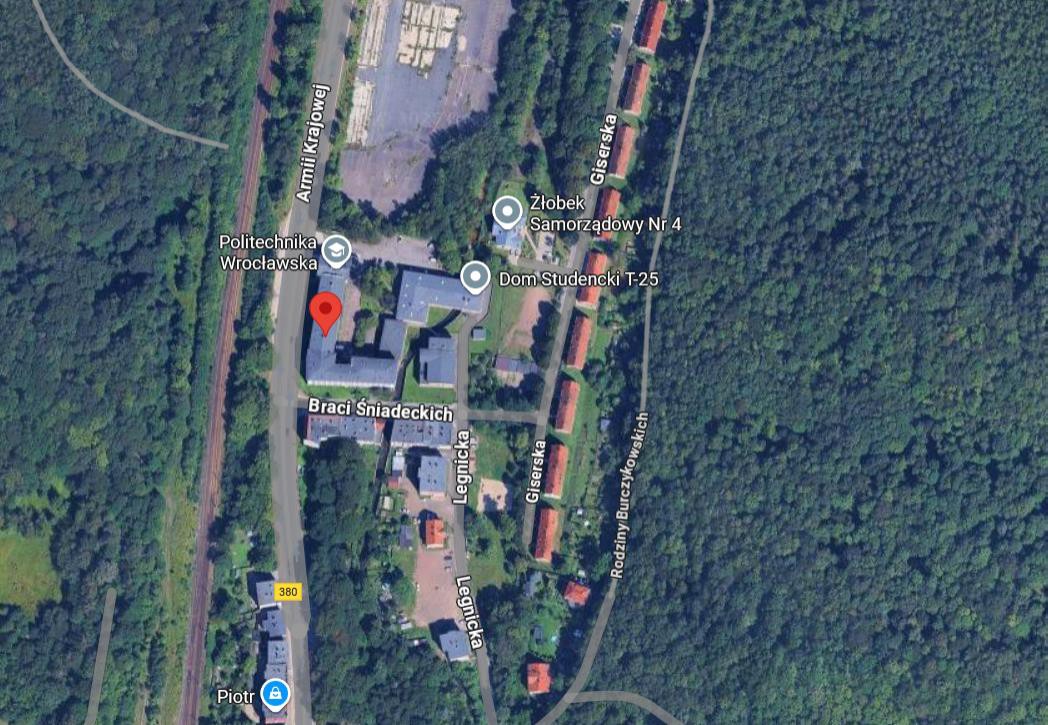Tap the Dom Studencki T-25 marker
The height and width of the screenshot is (725, 1048).
click(475, 277)
